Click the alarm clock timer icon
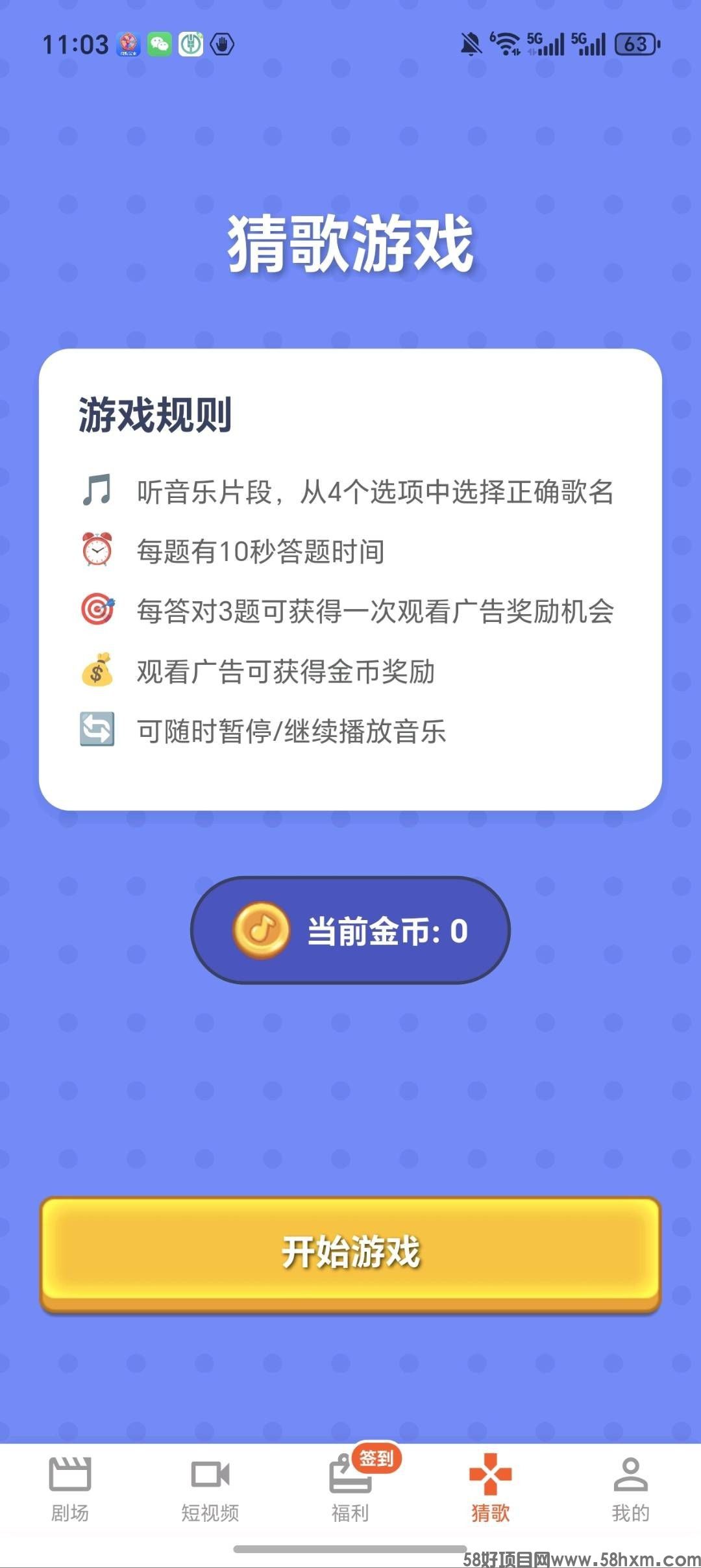 click(97, 551)
